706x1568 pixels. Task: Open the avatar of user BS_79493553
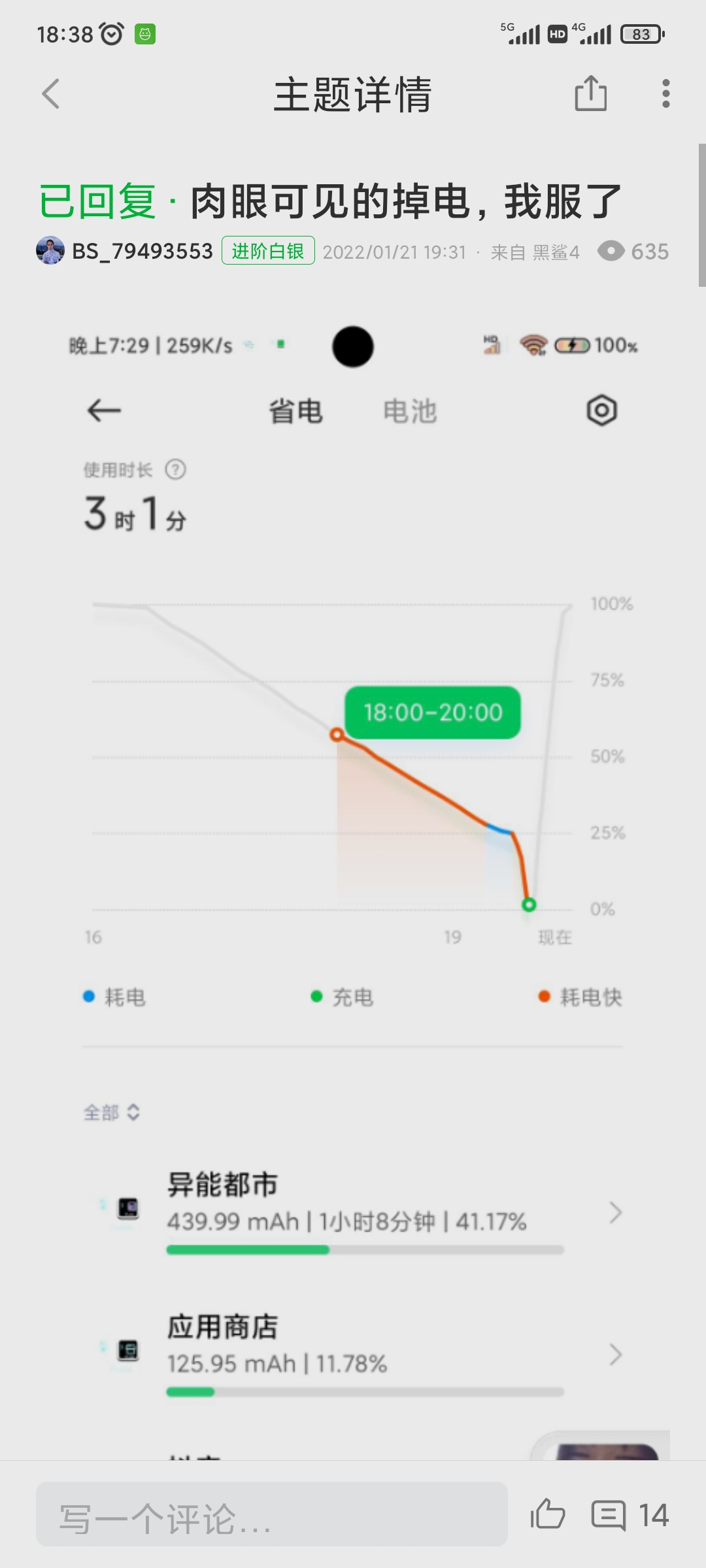[x=50, y=251]
